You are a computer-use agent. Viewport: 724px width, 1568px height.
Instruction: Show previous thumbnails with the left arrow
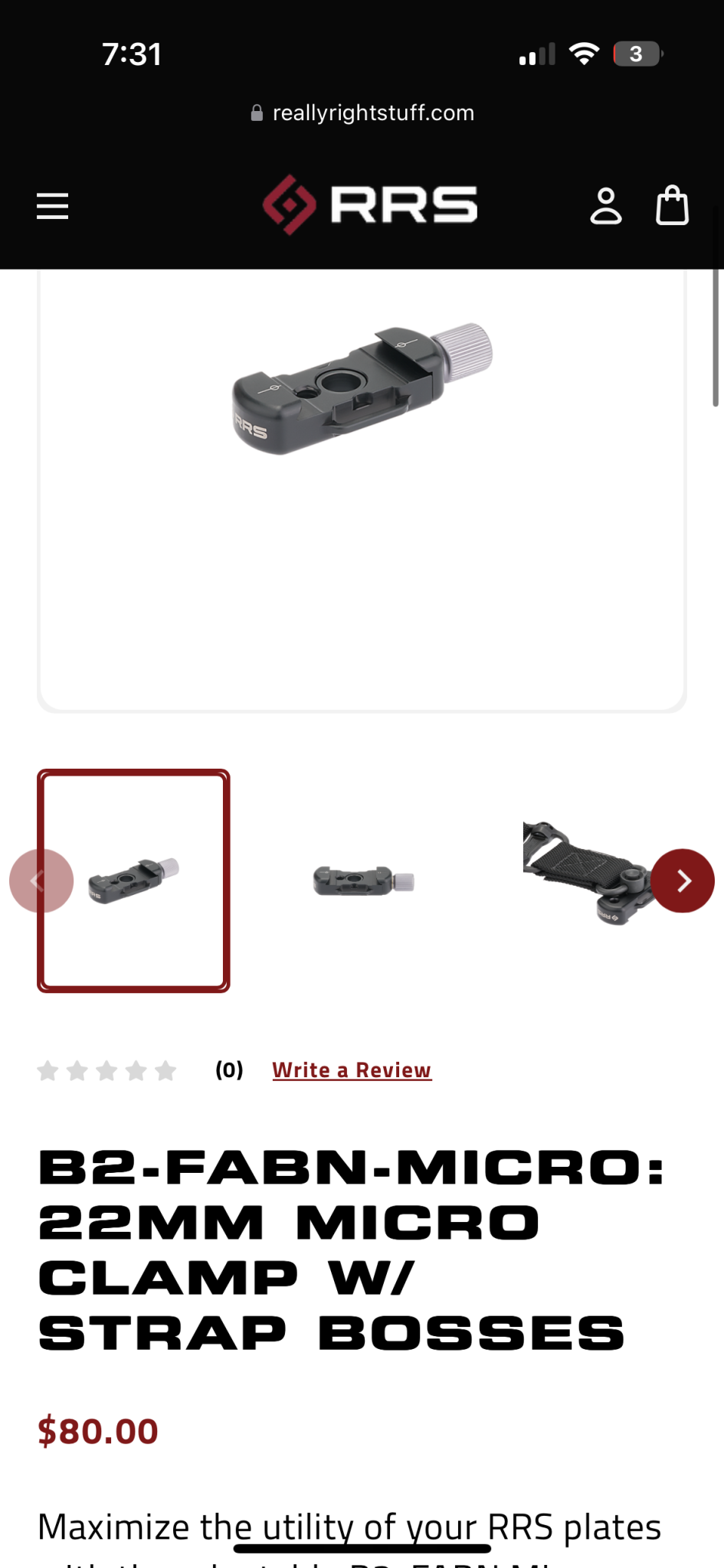click(x=41, y=880)
